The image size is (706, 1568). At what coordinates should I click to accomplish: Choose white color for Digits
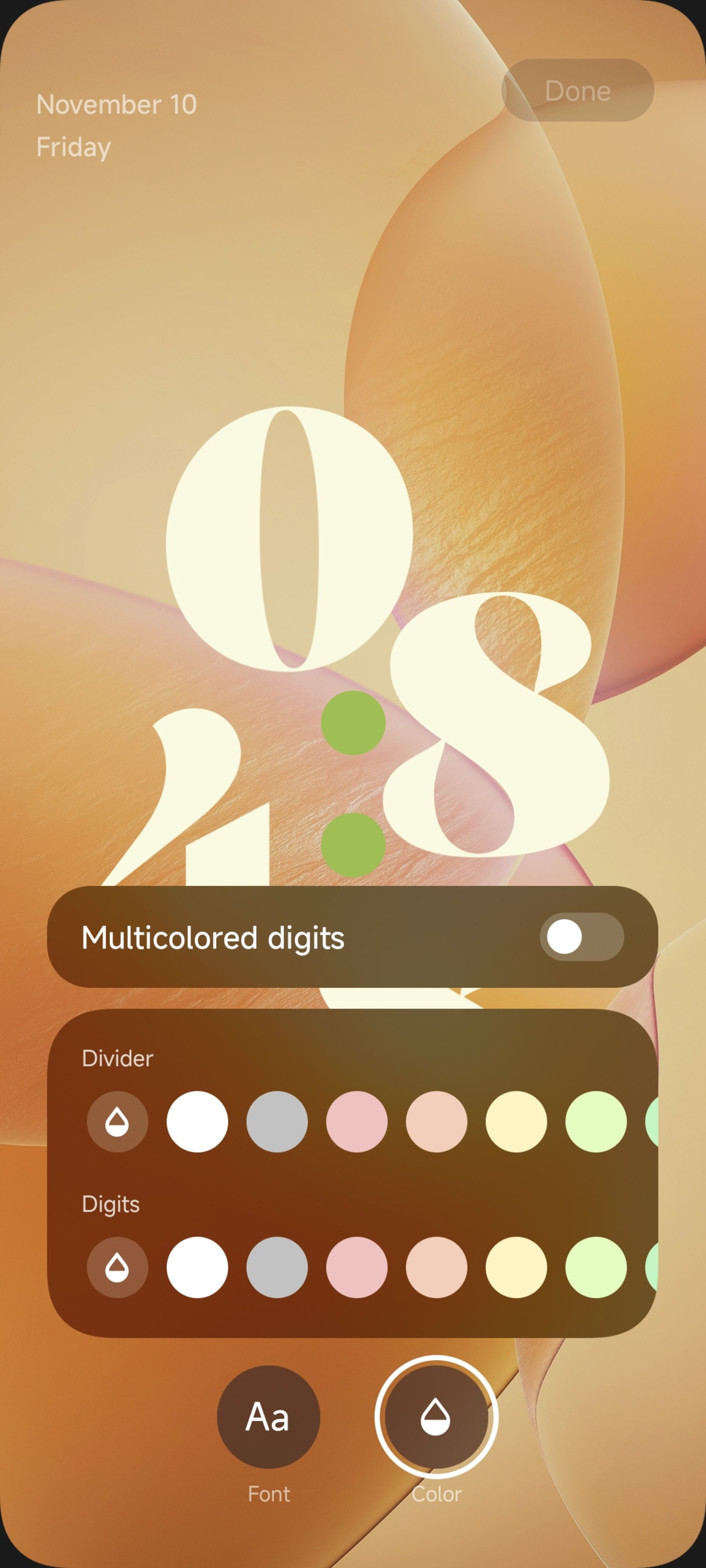click(197, 1268)
